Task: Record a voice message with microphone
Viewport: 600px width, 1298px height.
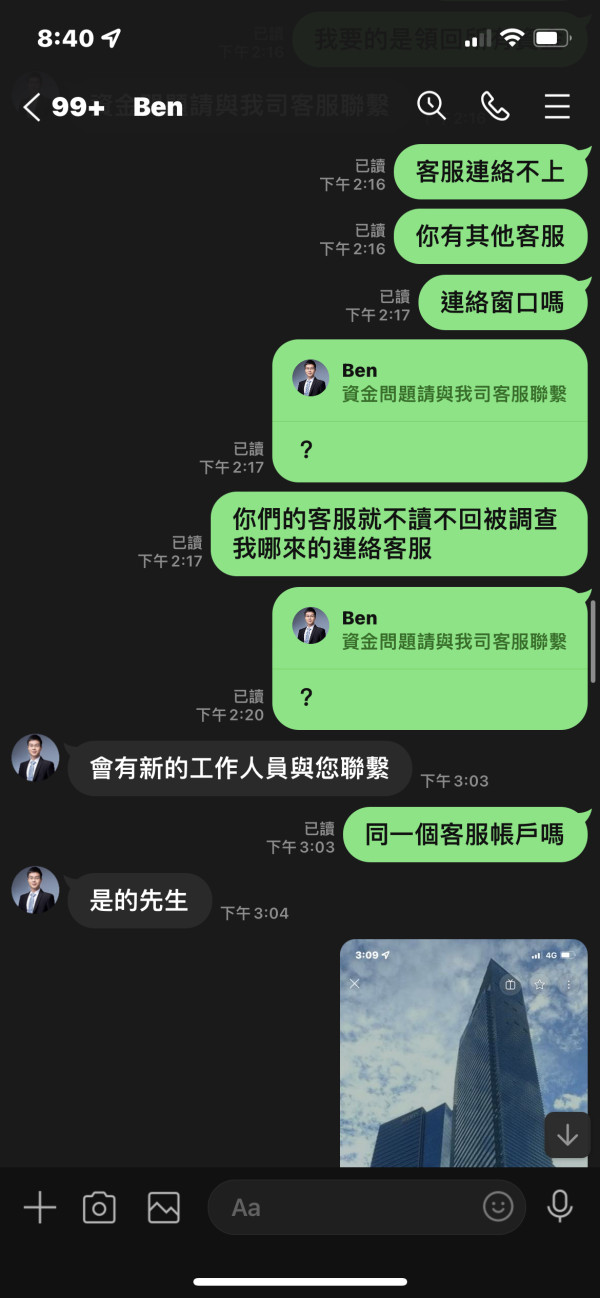Action: [560, 1207]
